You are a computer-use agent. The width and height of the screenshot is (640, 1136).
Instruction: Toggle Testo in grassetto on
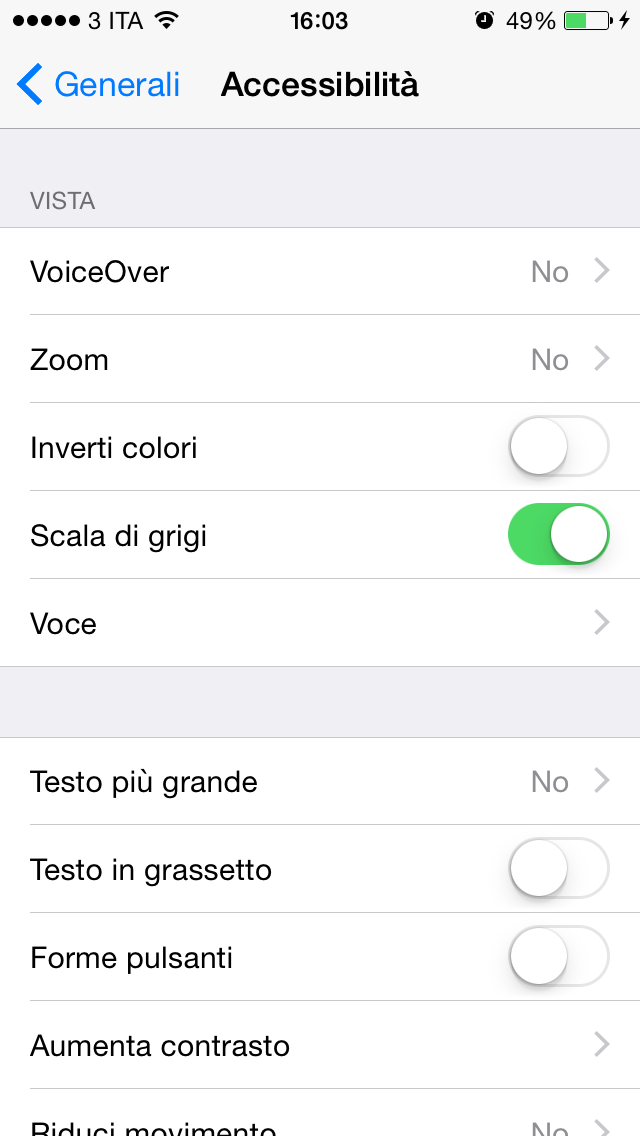pyautogui.click(x=558, y=869)
